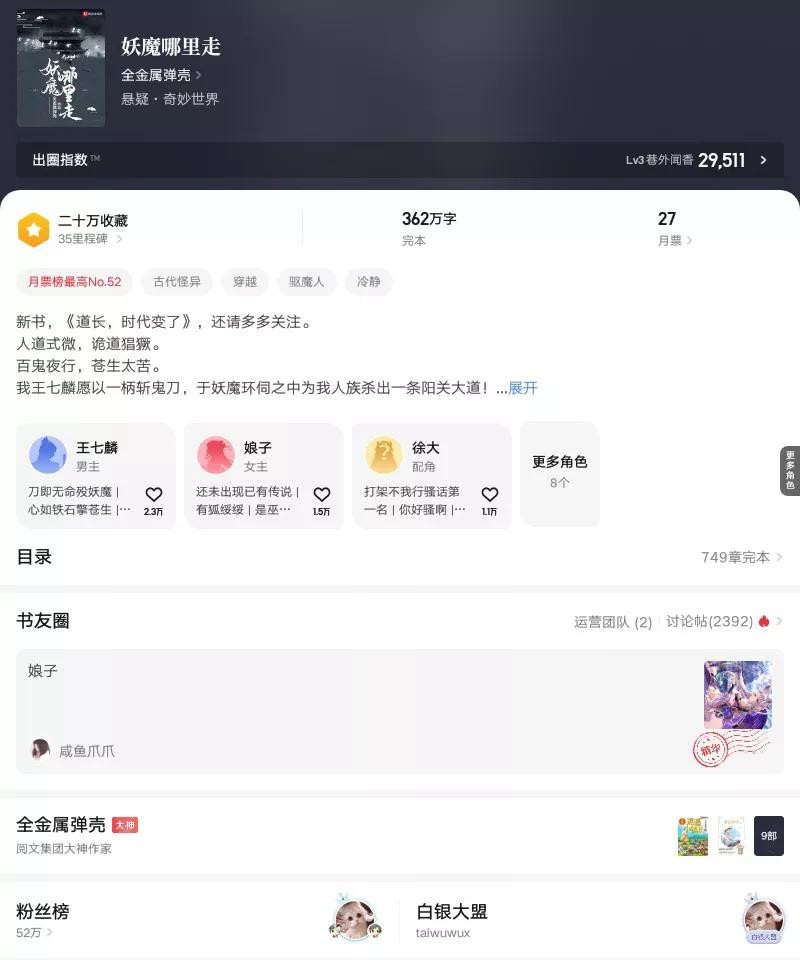Screen dimensions: 800x960
Task: View the 35里程碑 milestones
Action: pos(90,239)
